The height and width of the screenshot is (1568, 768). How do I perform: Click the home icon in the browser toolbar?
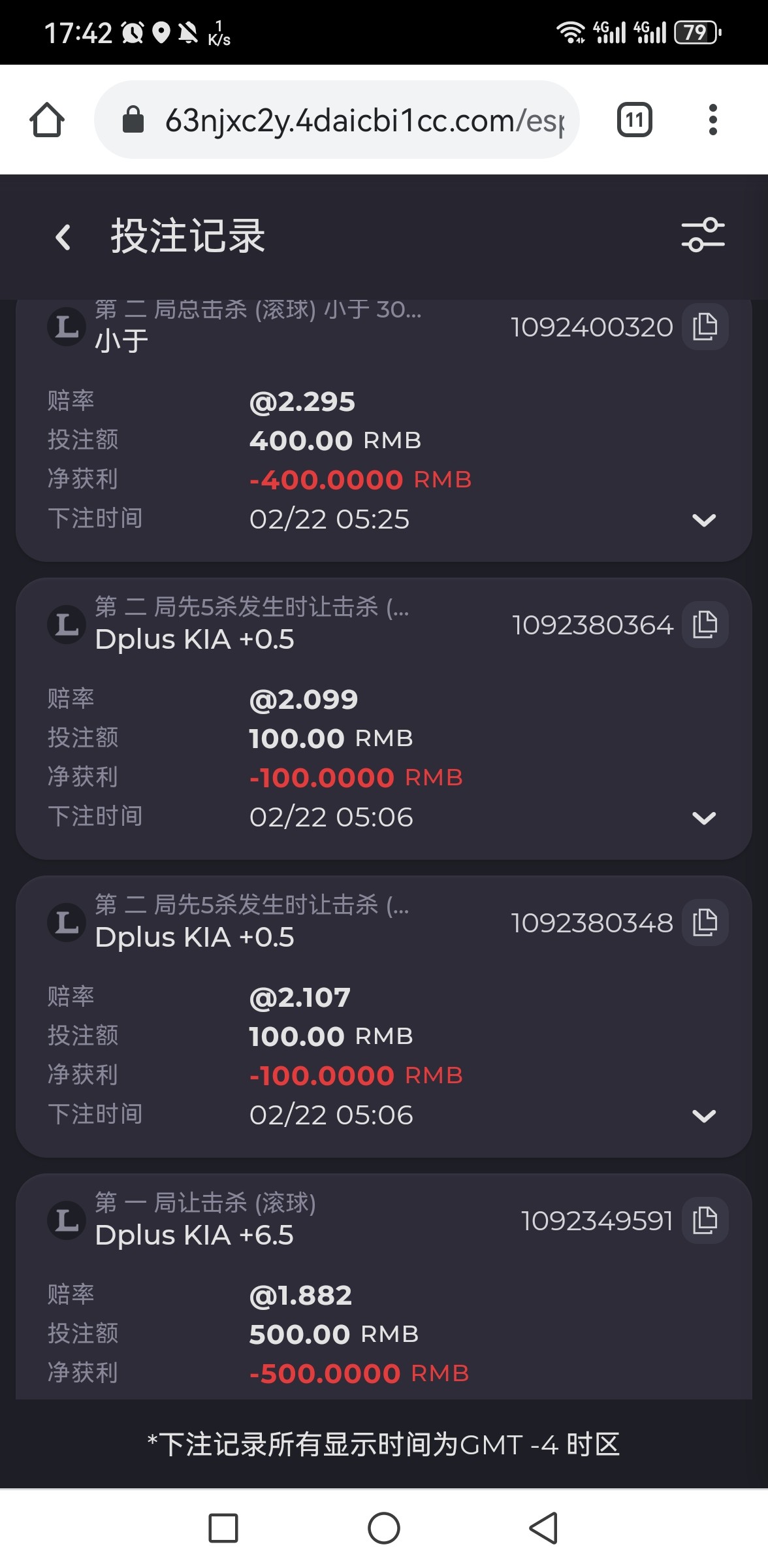pyautogui.click(x=48, y=120)
